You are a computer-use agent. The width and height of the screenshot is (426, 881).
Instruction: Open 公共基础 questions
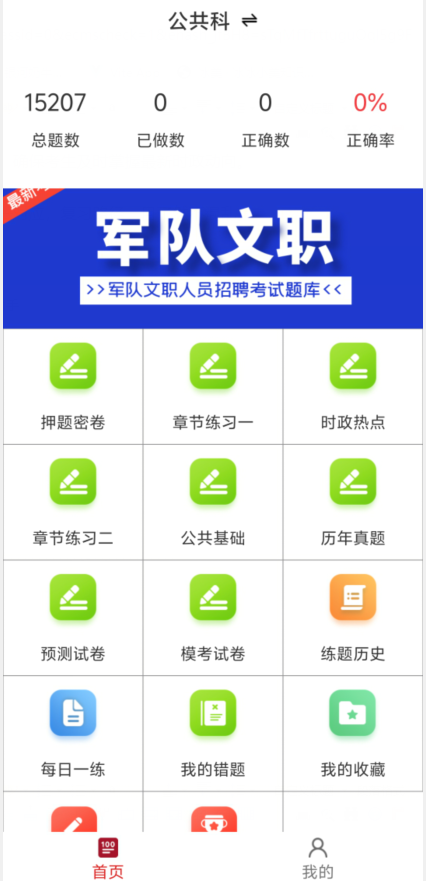[213, 502]
